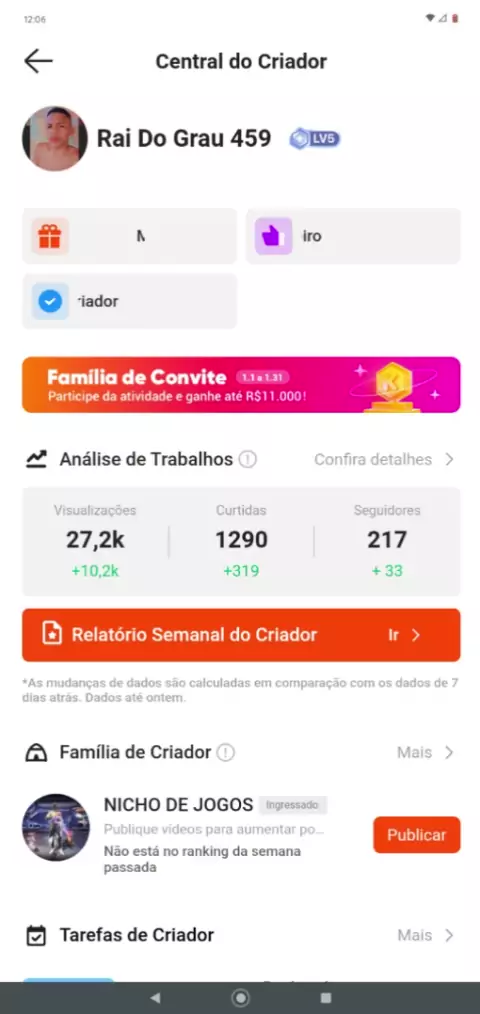Viewport: 480px width, 1014px height.
Task: Show info for Família de Criador
Action: (x=225, y=753)
